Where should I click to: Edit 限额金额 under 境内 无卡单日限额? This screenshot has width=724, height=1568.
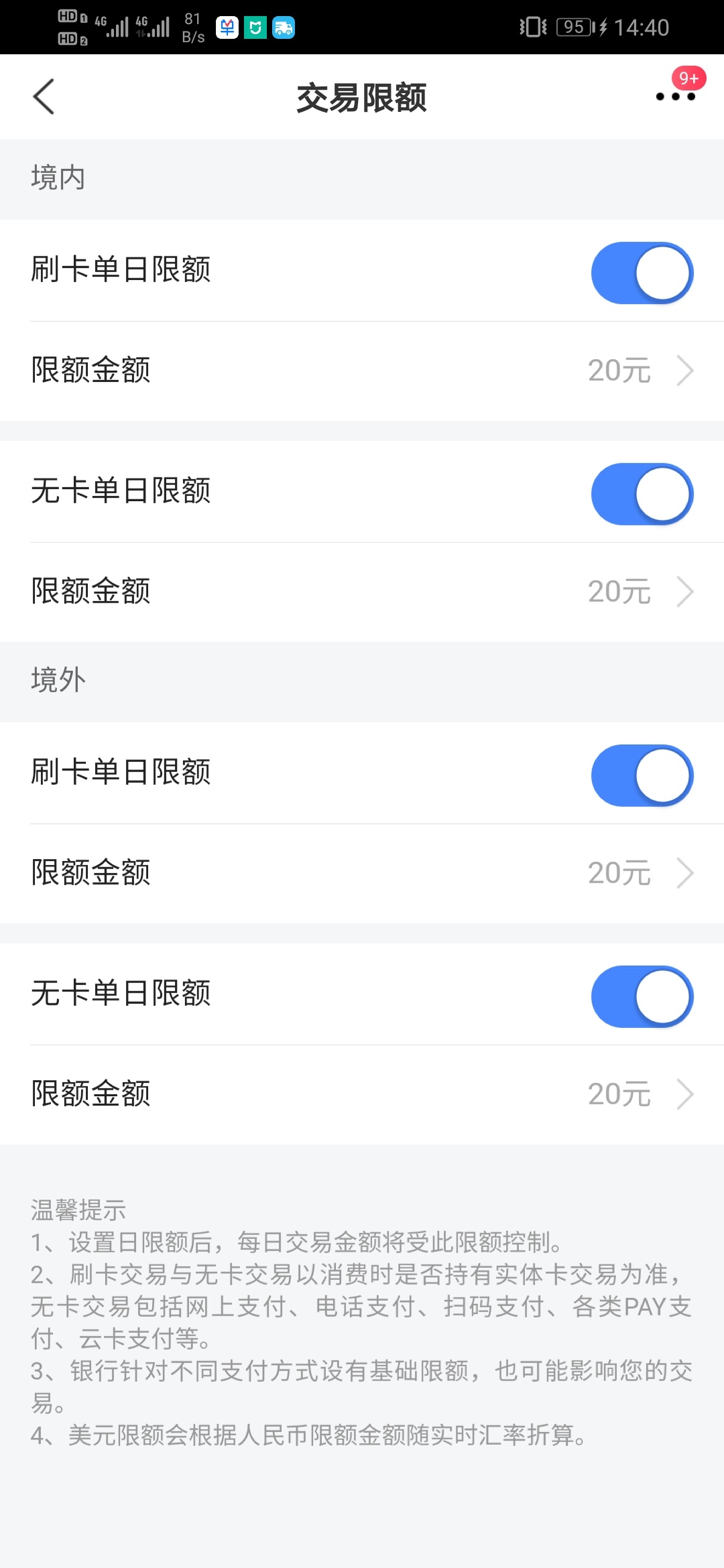tap(362, 592)
